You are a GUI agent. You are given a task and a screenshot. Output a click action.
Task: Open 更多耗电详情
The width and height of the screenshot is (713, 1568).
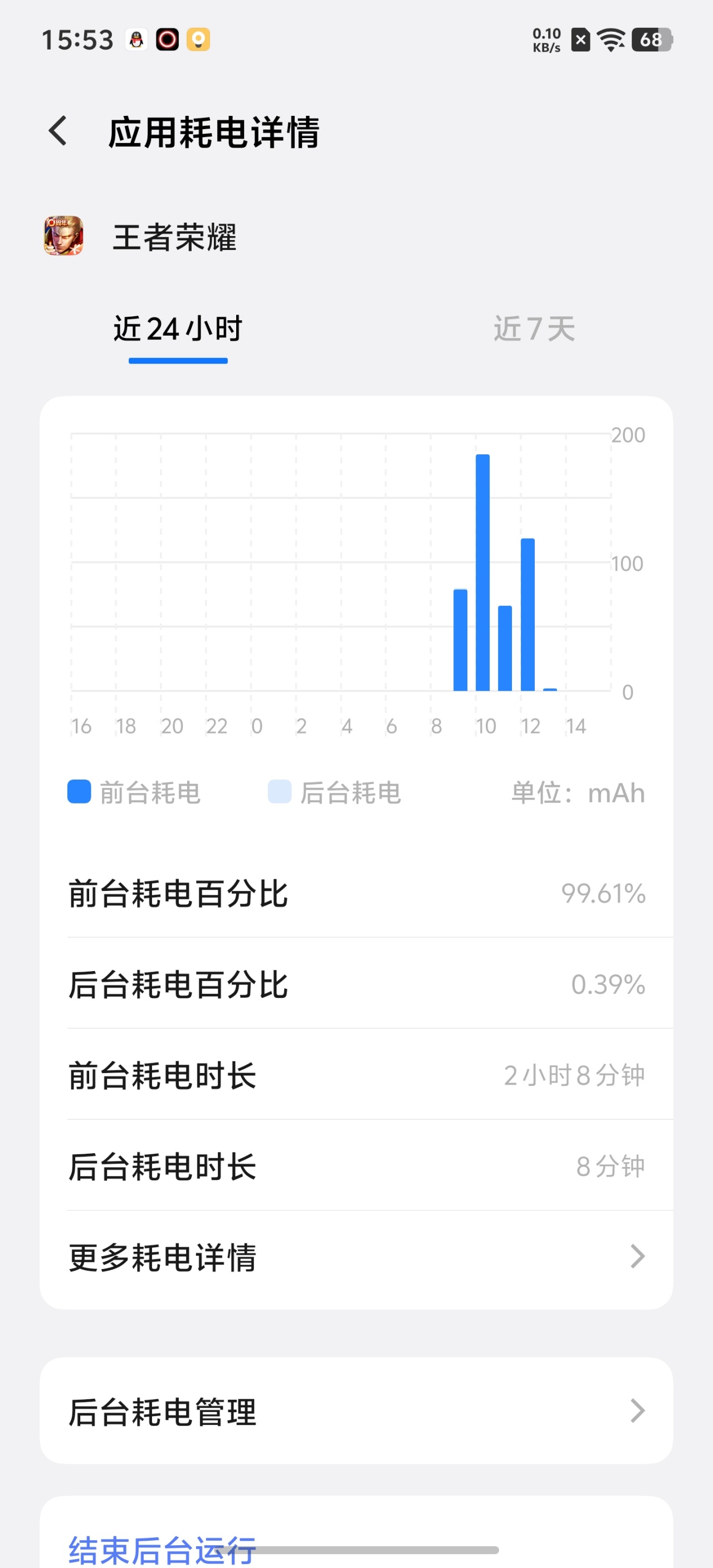[356, 1256]
